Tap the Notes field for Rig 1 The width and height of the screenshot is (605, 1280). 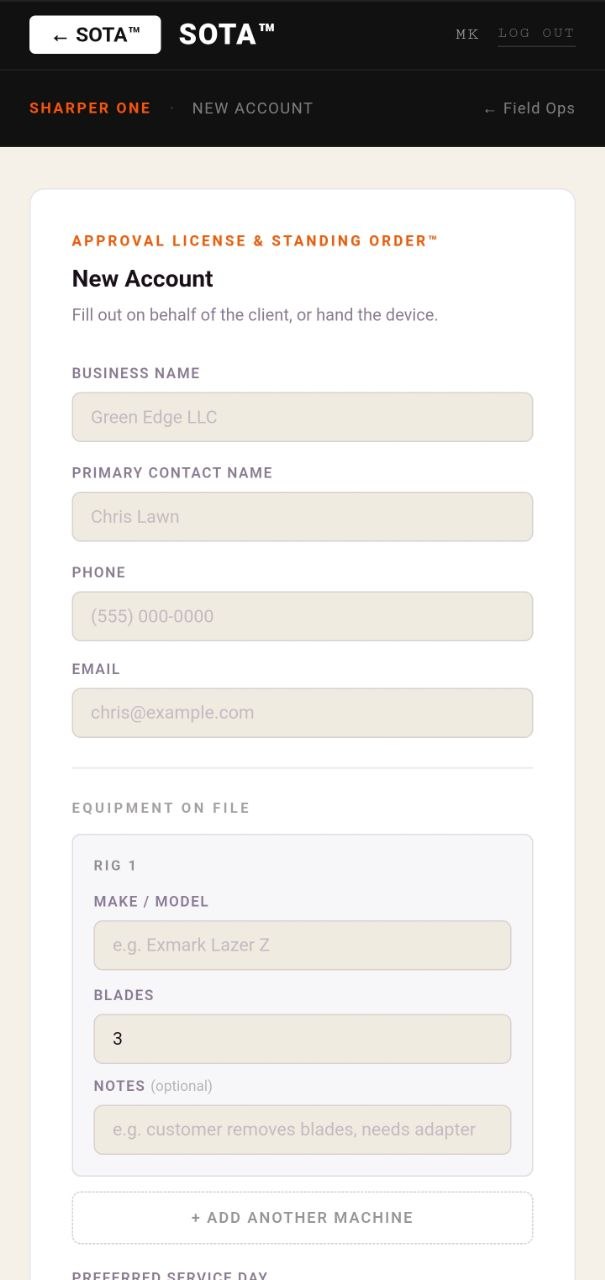click(302, 1130)
